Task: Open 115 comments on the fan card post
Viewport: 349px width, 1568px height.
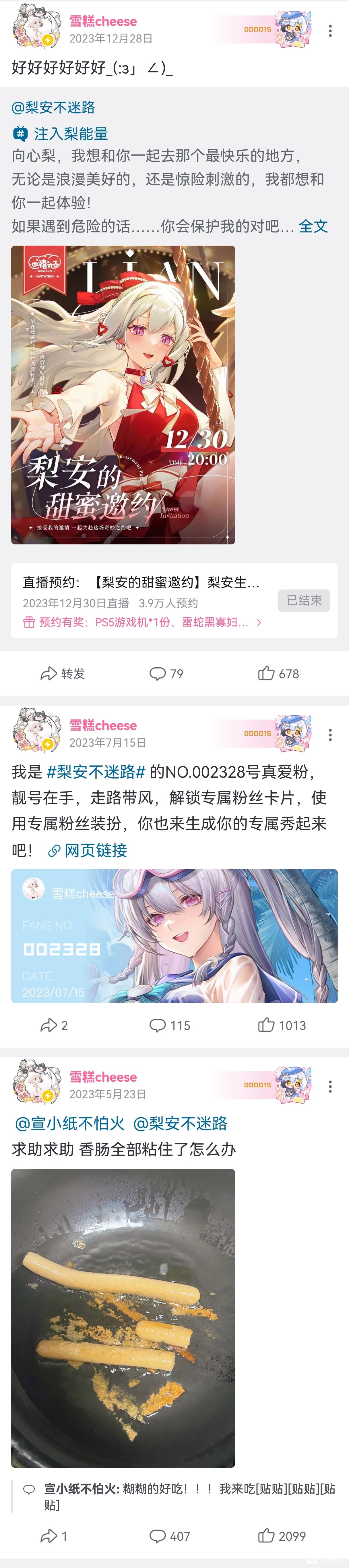Action: click(x=170, y=1025)
